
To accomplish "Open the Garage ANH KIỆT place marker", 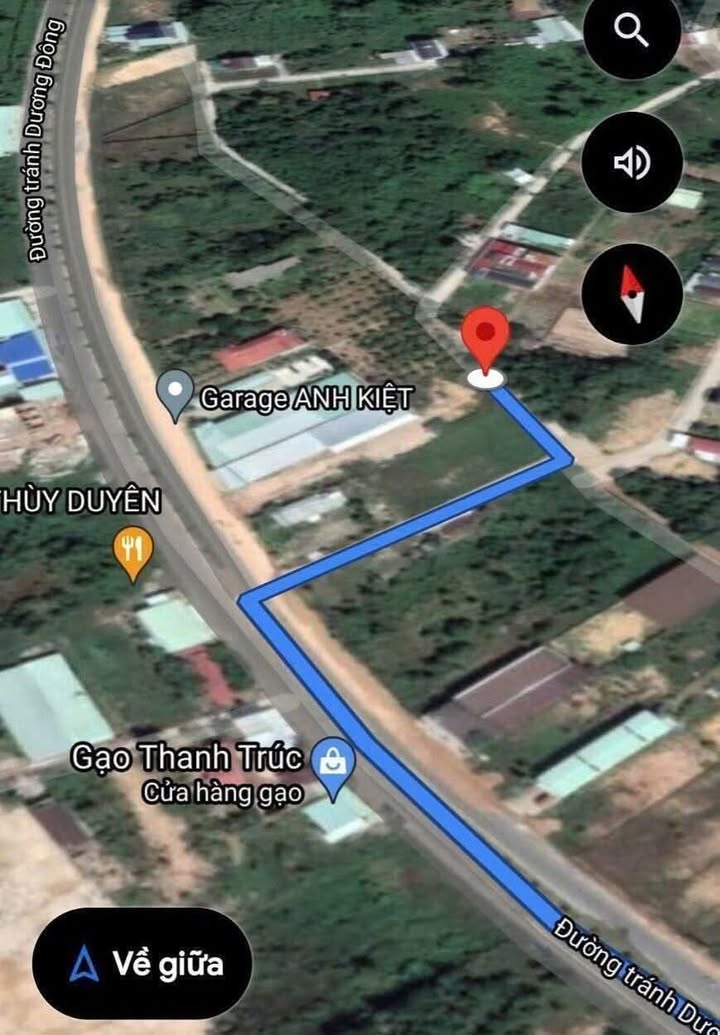I will coord(177,394).
